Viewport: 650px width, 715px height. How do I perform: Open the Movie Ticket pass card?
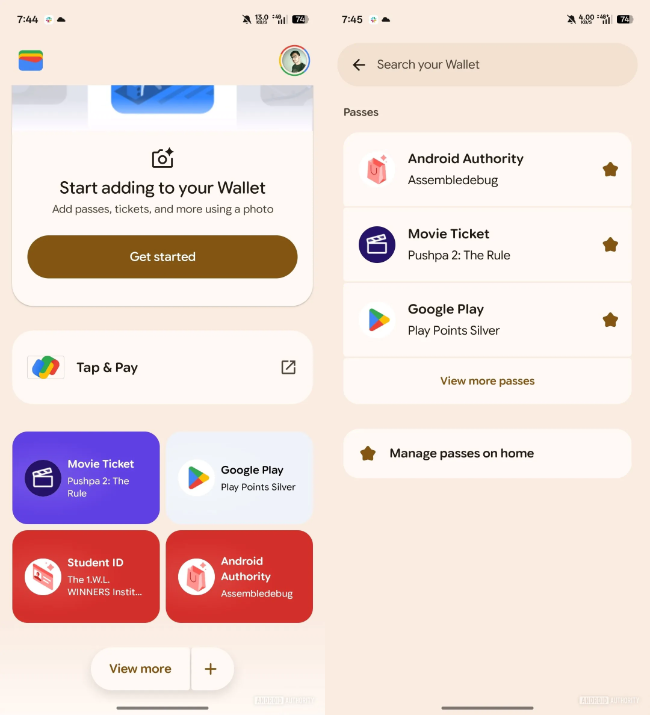coord(86,478)
